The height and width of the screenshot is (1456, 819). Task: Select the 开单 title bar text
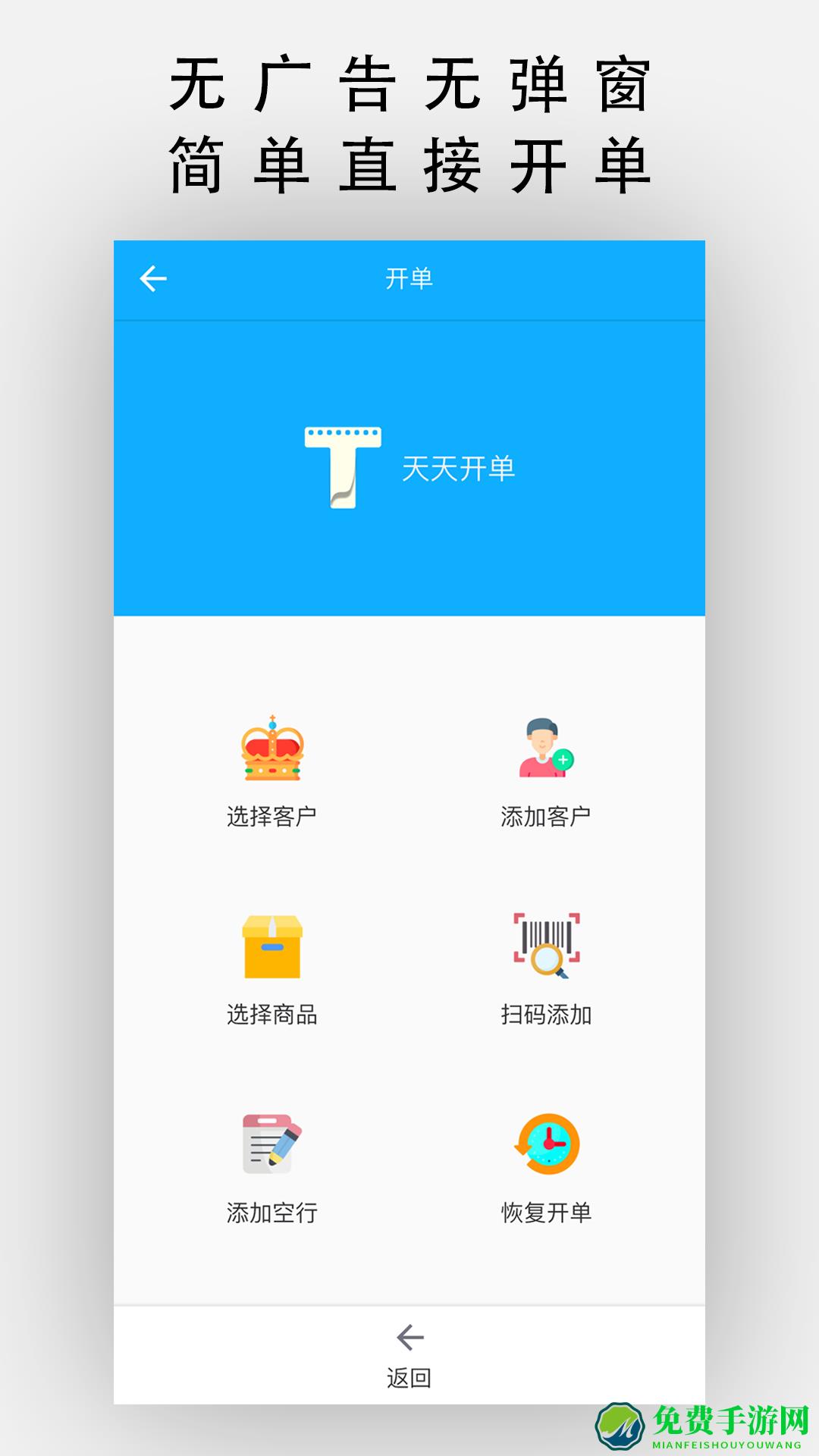pos(409,278)
